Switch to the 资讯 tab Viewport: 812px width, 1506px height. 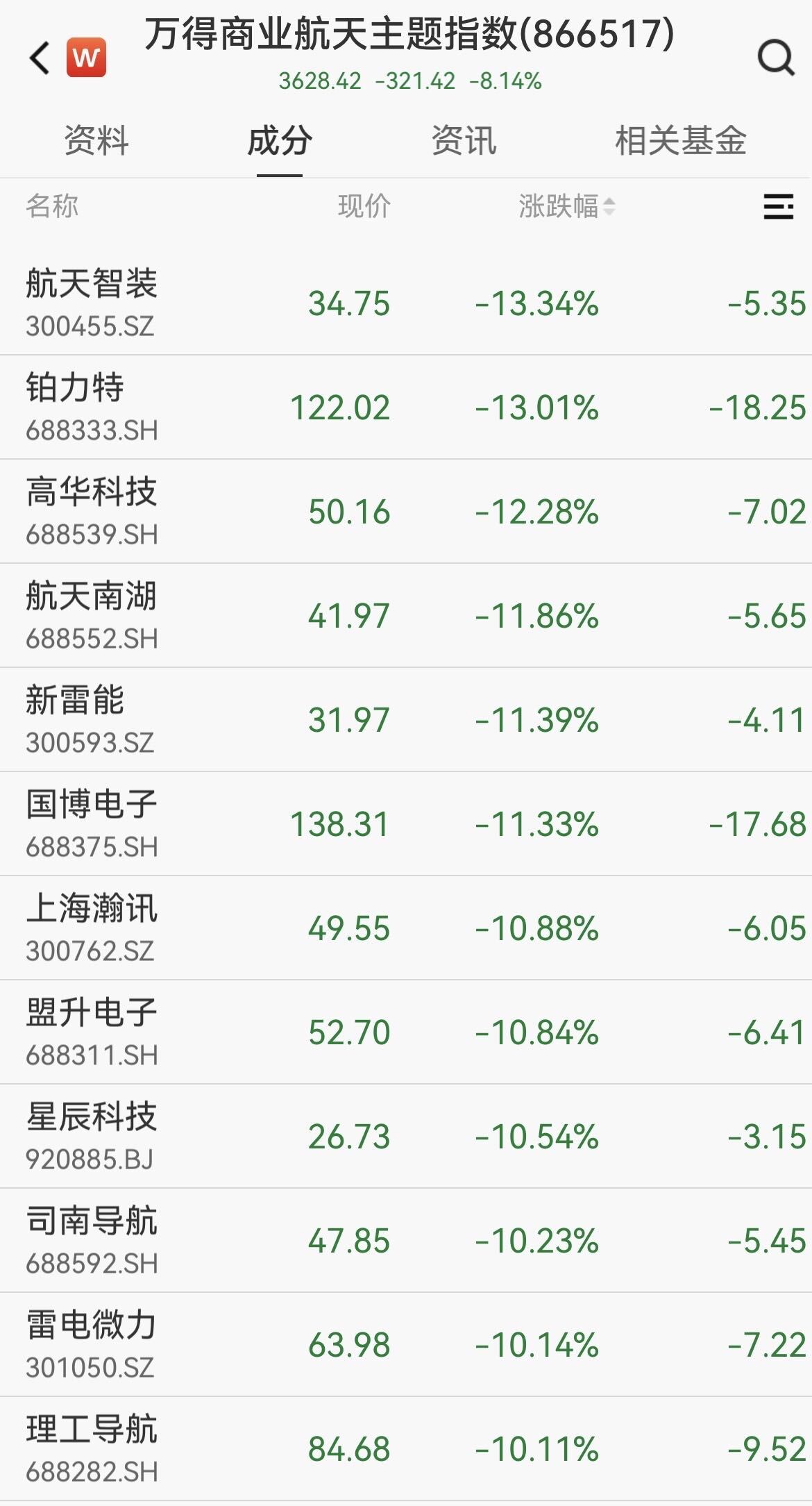[x=464, y=141]
